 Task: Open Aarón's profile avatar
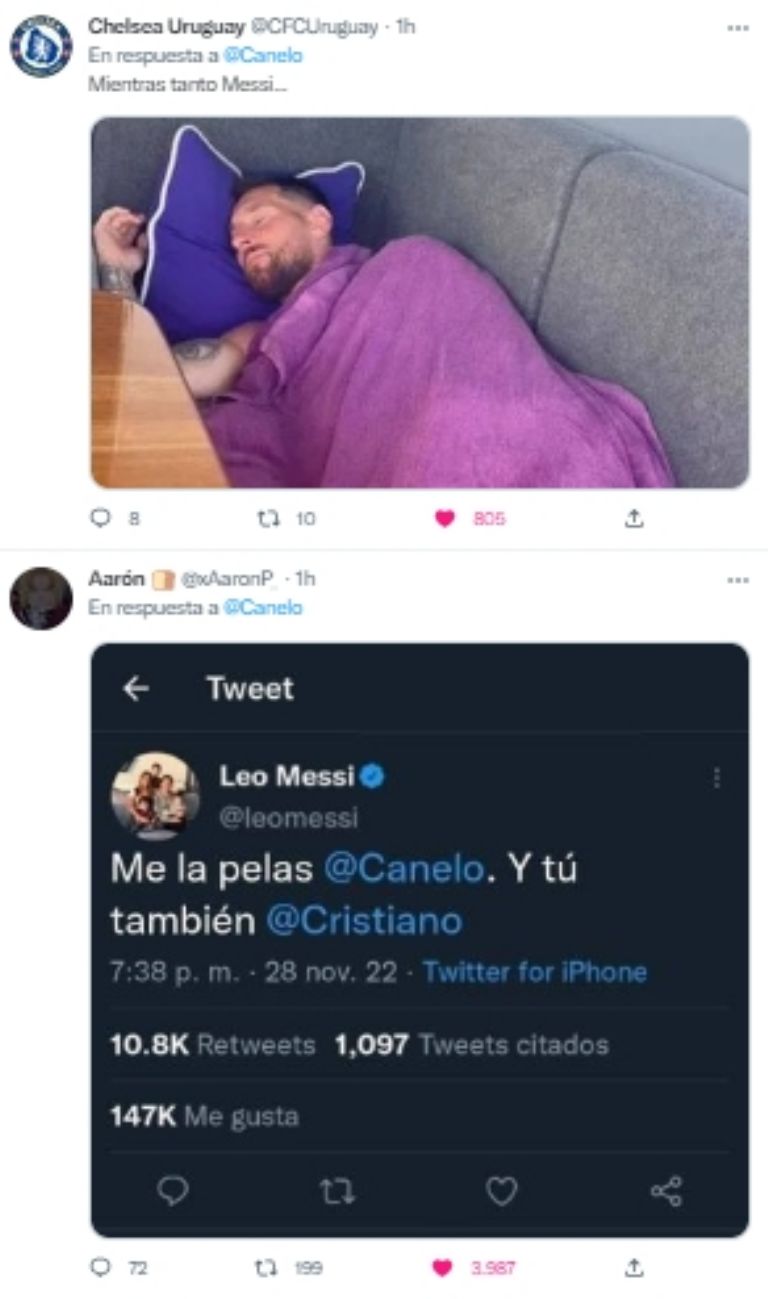(41, 598)
